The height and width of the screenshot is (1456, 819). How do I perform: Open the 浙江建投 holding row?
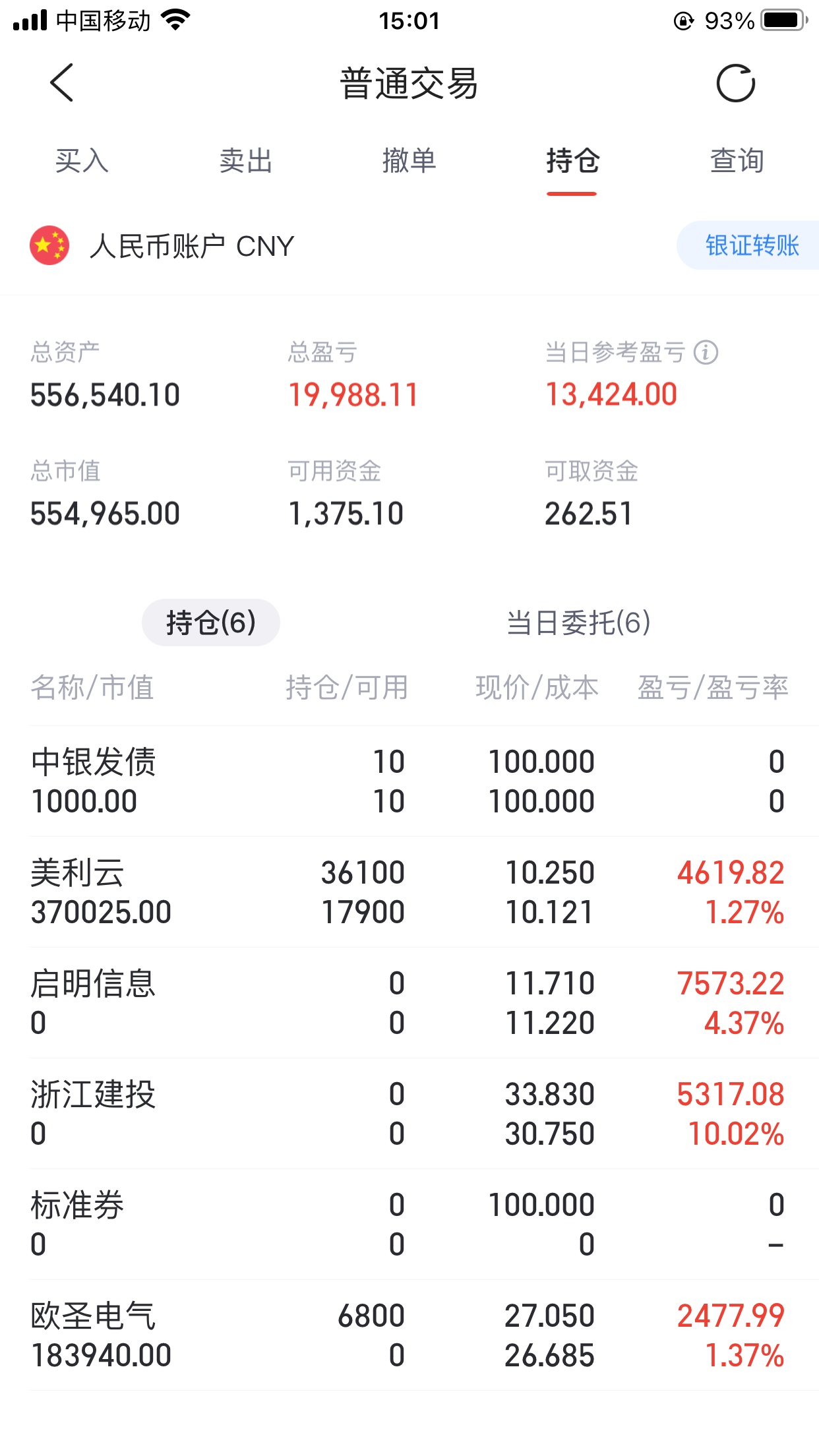[409, 1114]
